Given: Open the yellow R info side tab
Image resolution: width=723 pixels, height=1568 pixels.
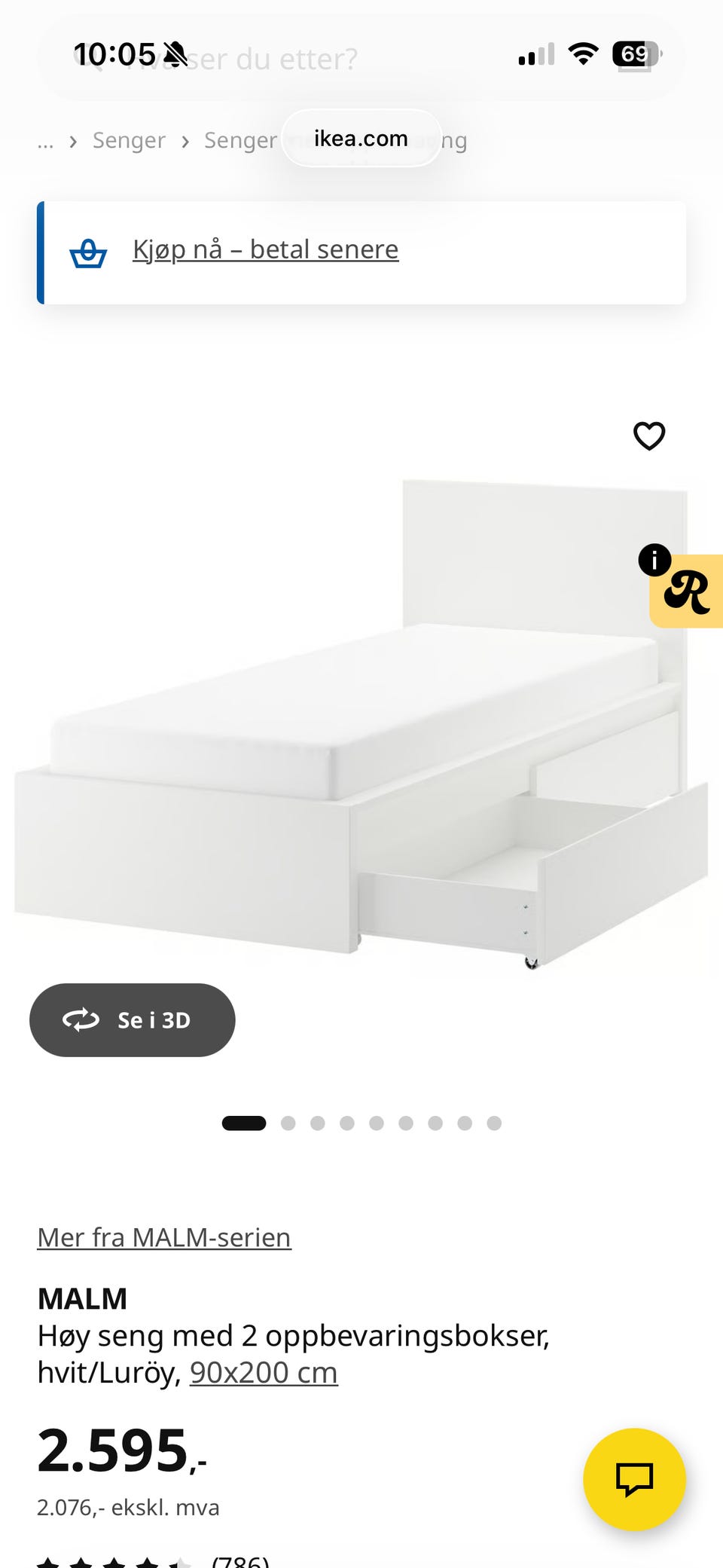Looking at the screenshot, I should pyautogui.click(x=686, y=591).
